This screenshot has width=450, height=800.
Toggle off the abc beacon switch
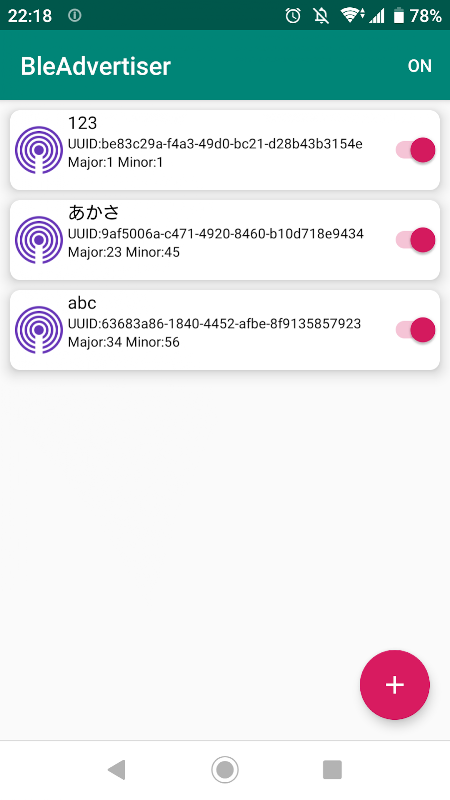415,330
